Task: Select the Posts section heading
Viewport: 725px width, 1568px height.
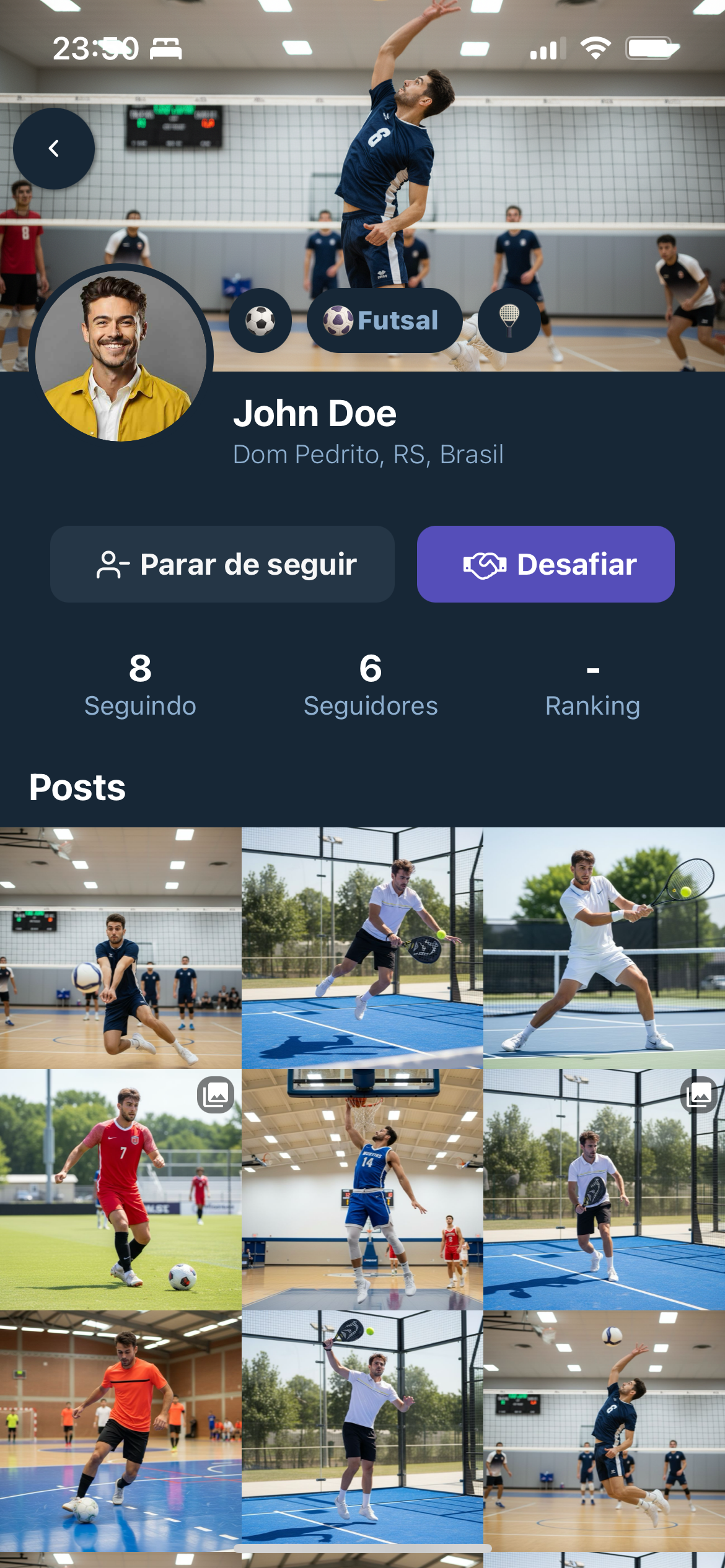Action: 77,788
